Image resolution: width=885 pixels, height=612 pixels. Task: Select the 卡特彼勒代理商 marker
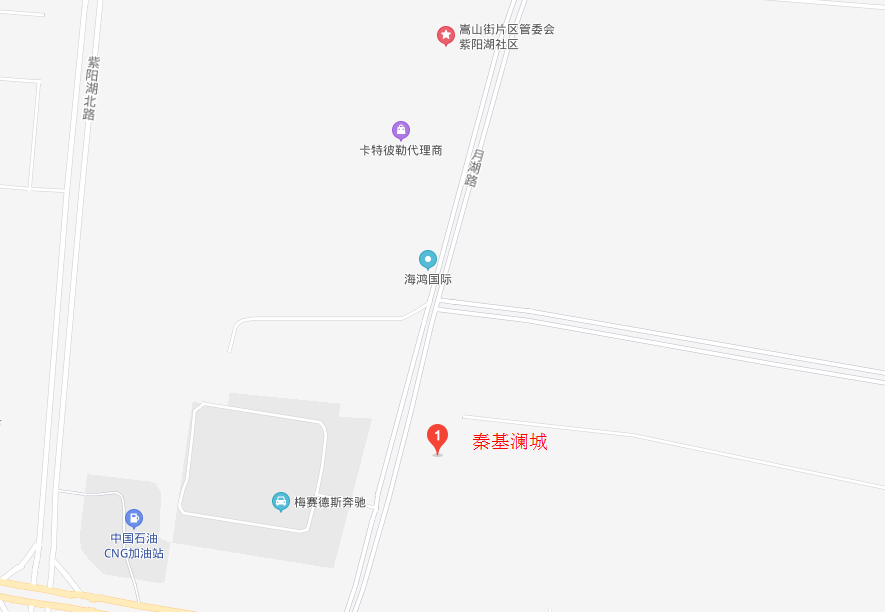point(401,130)
